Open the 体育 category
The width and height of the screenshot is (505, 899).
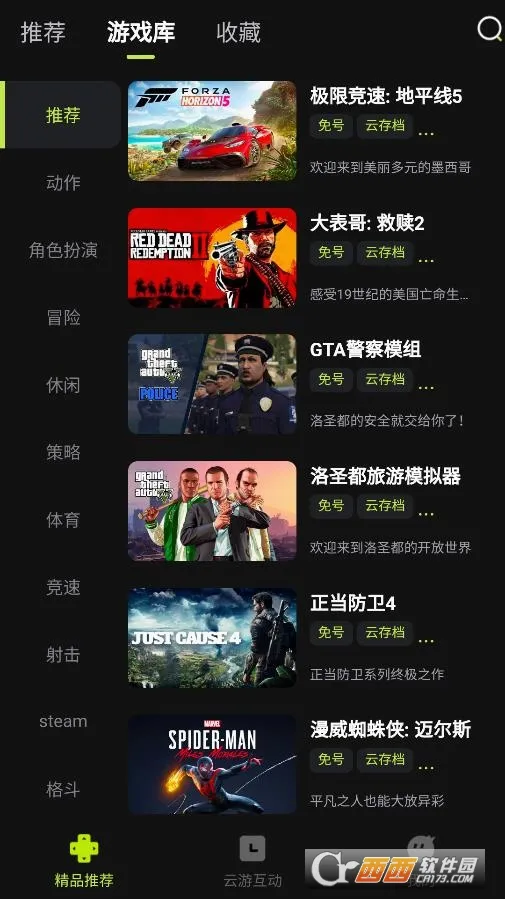pos(63,519)
